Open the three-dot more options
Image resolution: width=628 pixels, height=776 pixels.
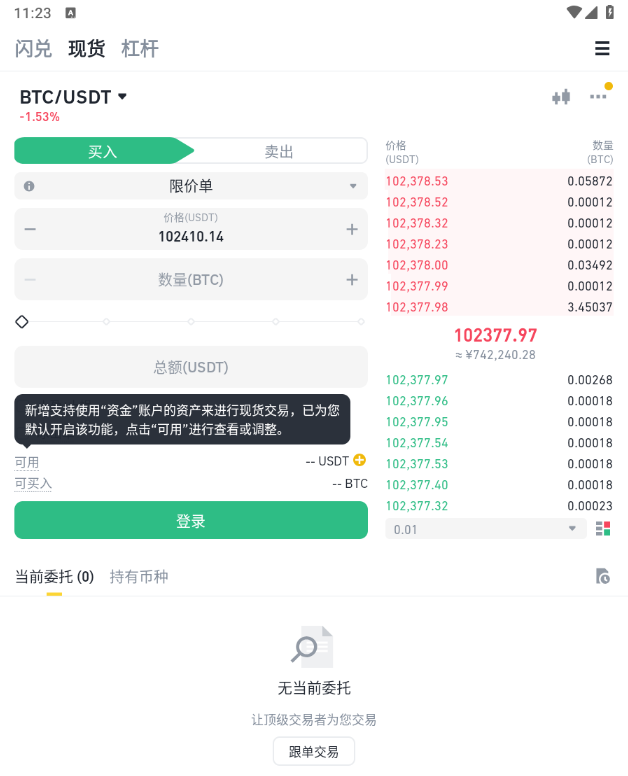pyautogui.click(x=598, y=97)
